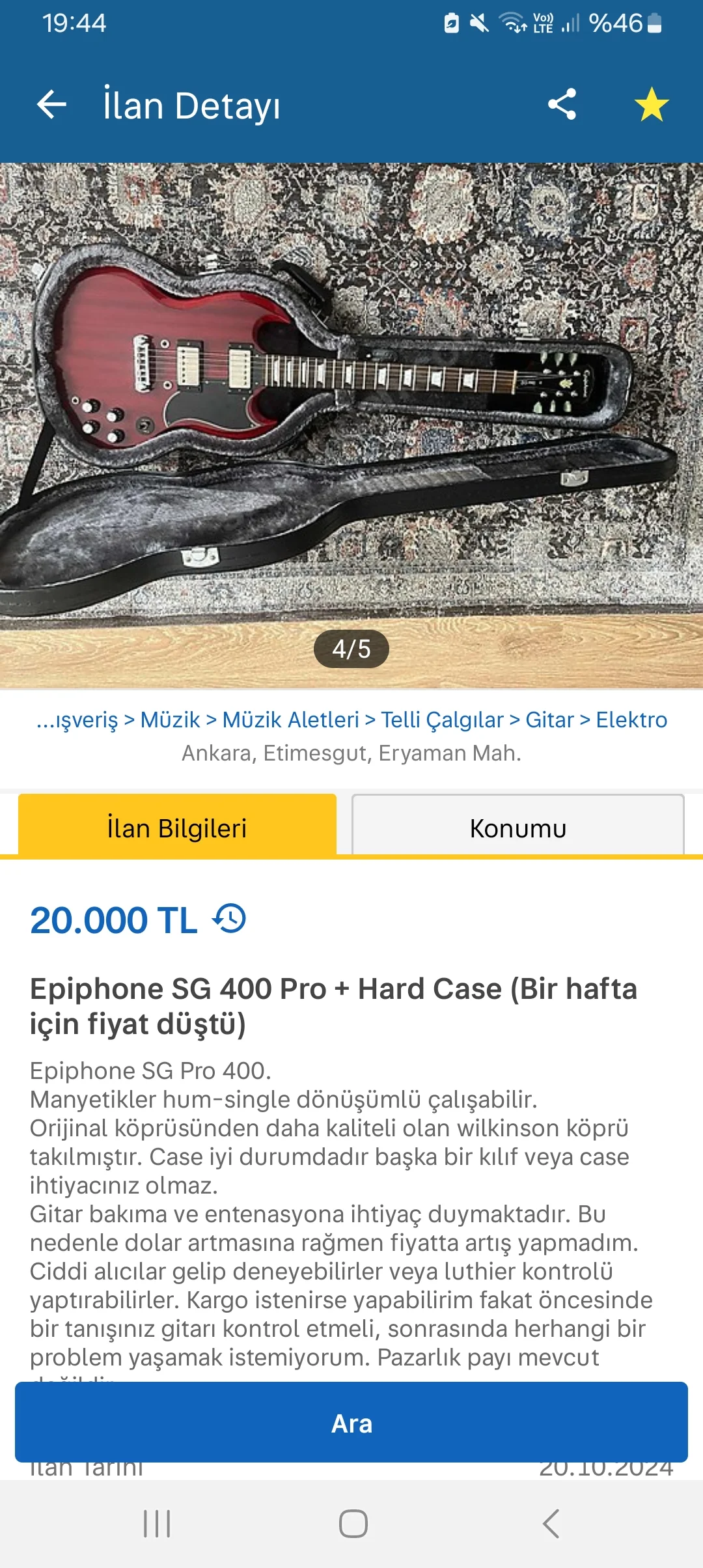Image resolution: width=703 pixels, height=1568 pixels.
Task: Switch to the Konumu tab
Action: pyautogui.click(x=517, y=828)
